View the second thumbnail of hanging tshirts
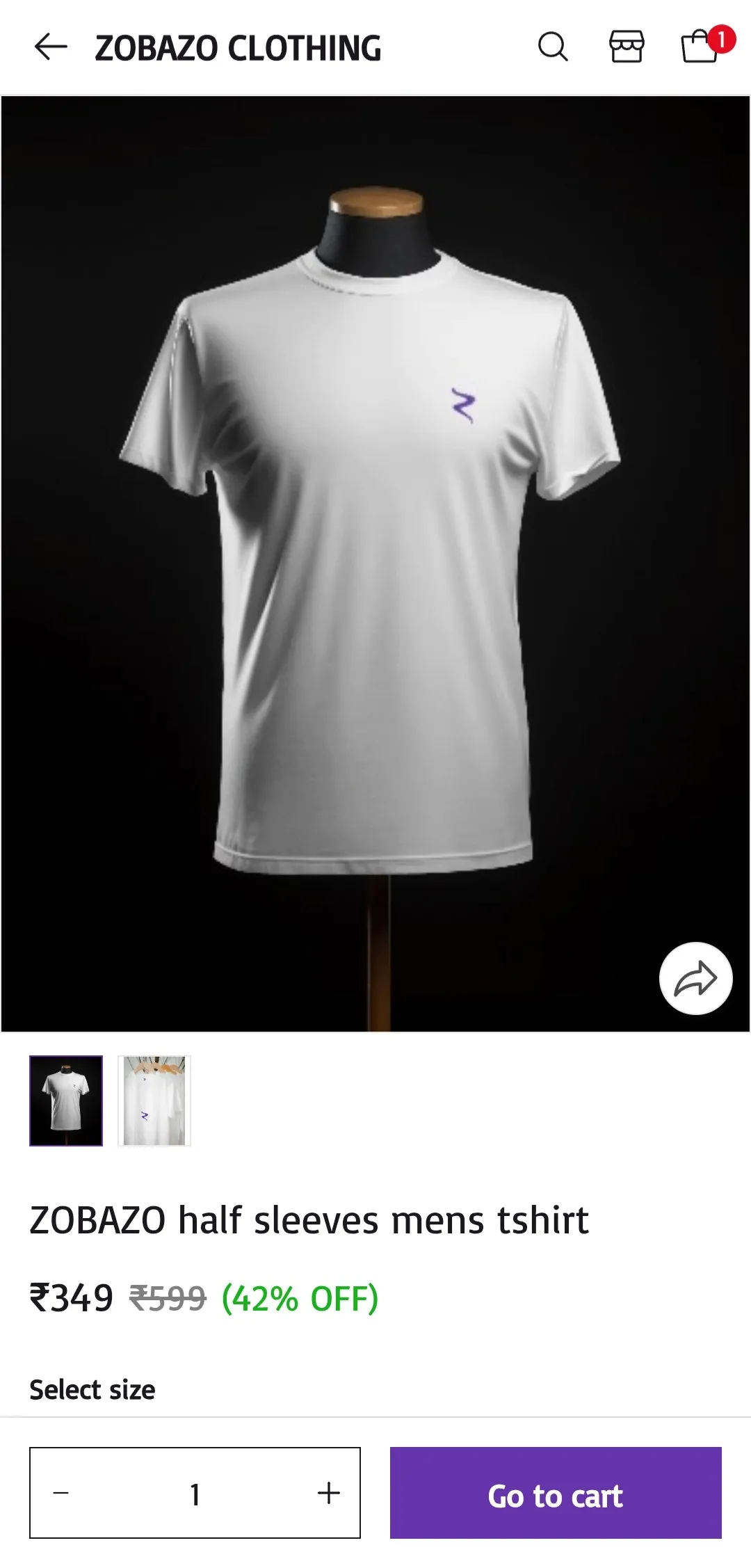751x1568 pixels. pyautogui.click(x=154, y=1101)
